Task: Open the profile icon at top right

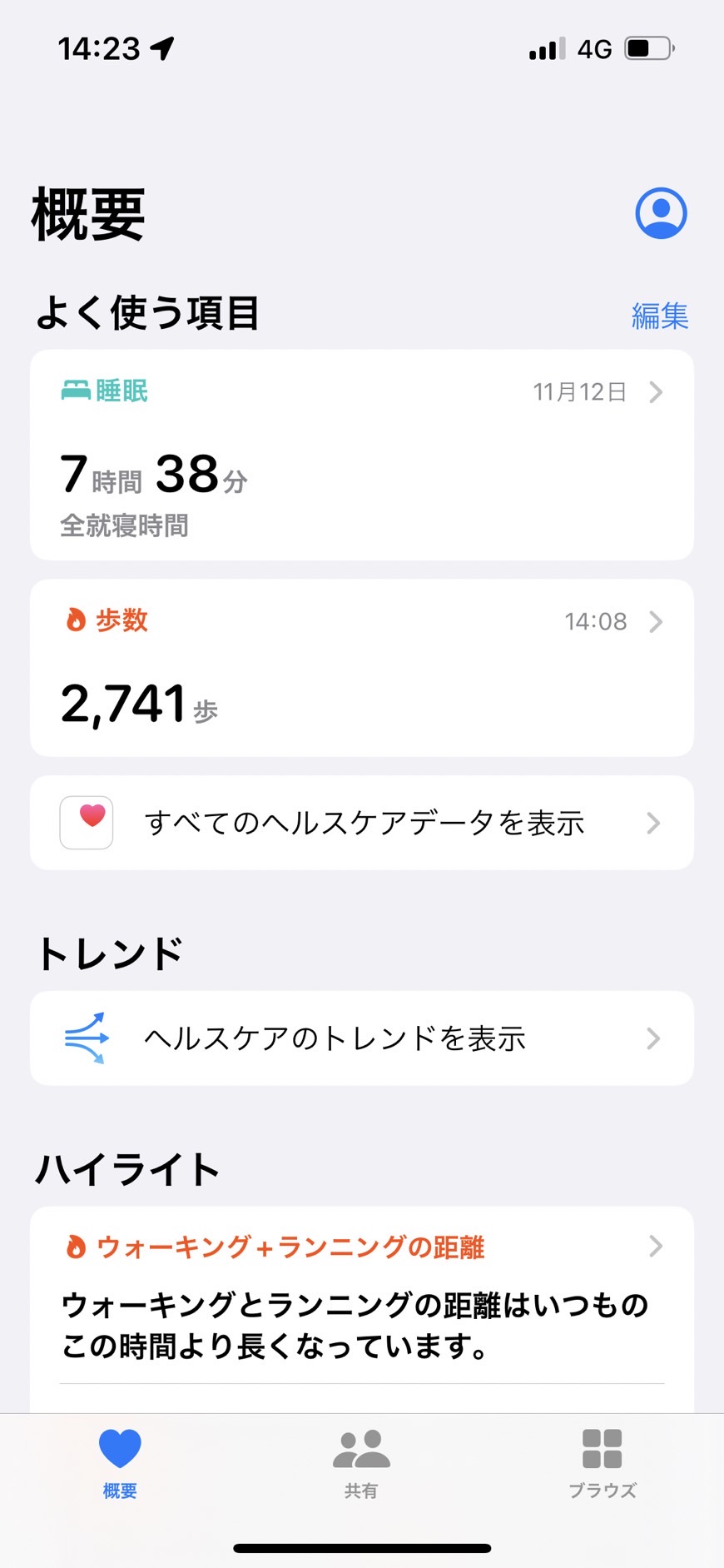Action: tap(661, 213)
